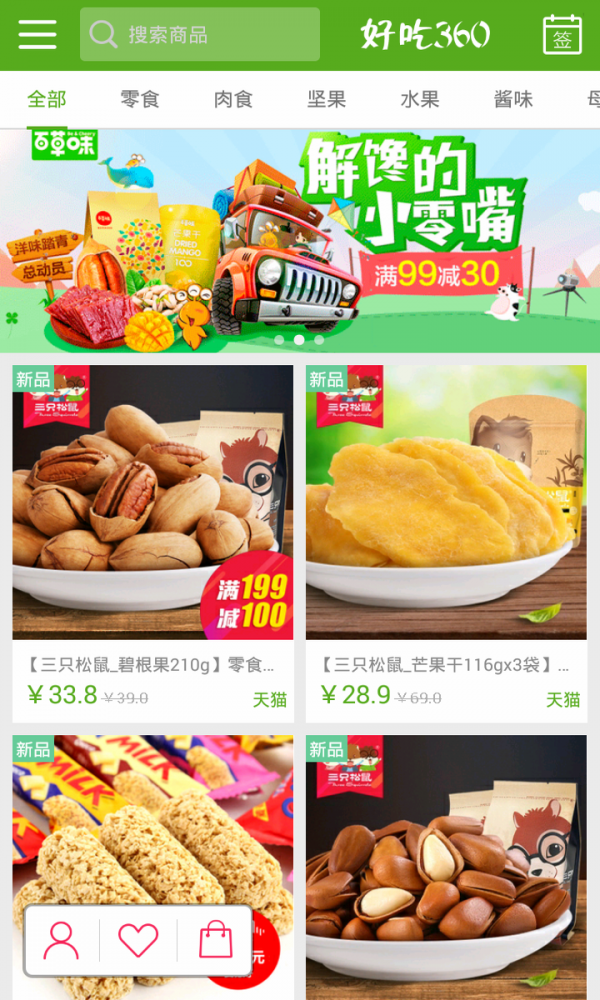
Task: View the pine nuts product card
Action: pyautogui.click(x=446, y=860)
